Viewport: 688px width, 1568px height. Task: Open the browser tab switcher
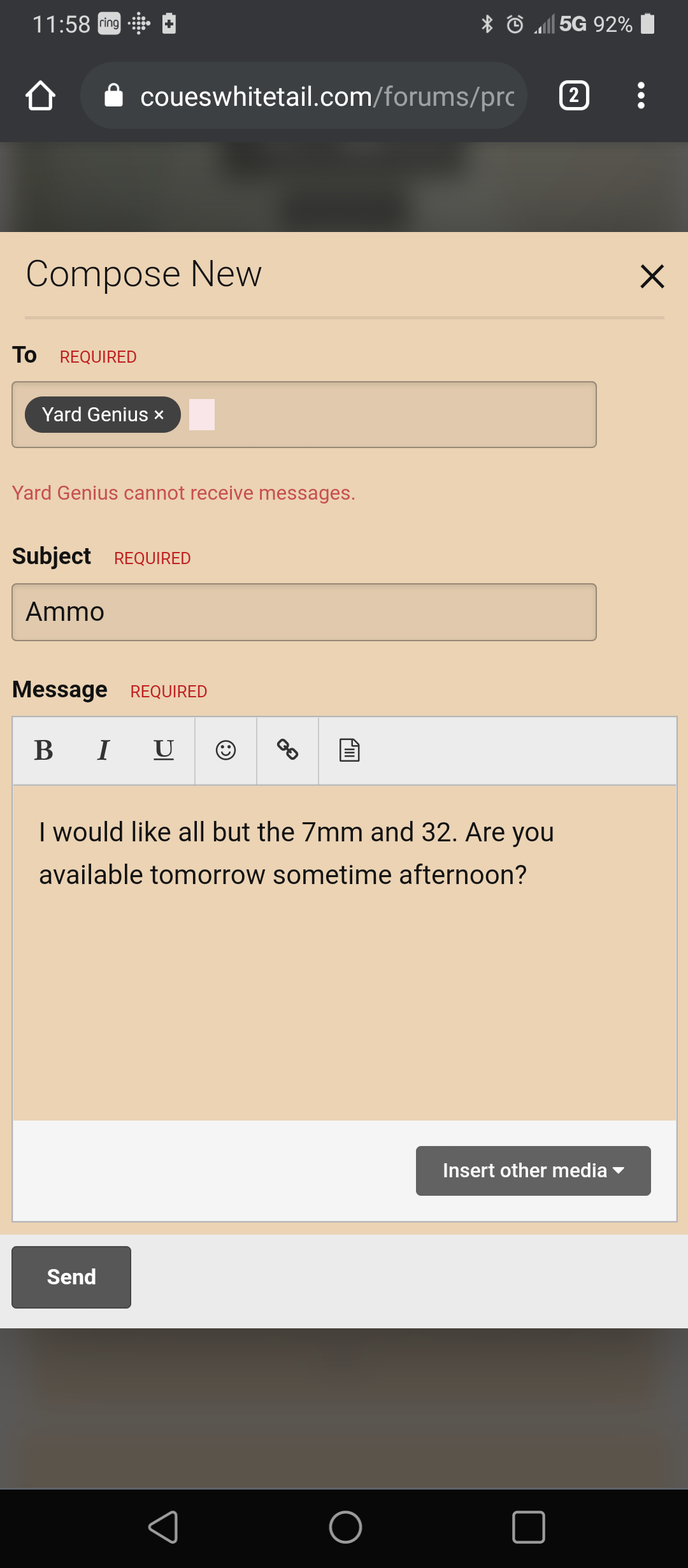(574, 96)
